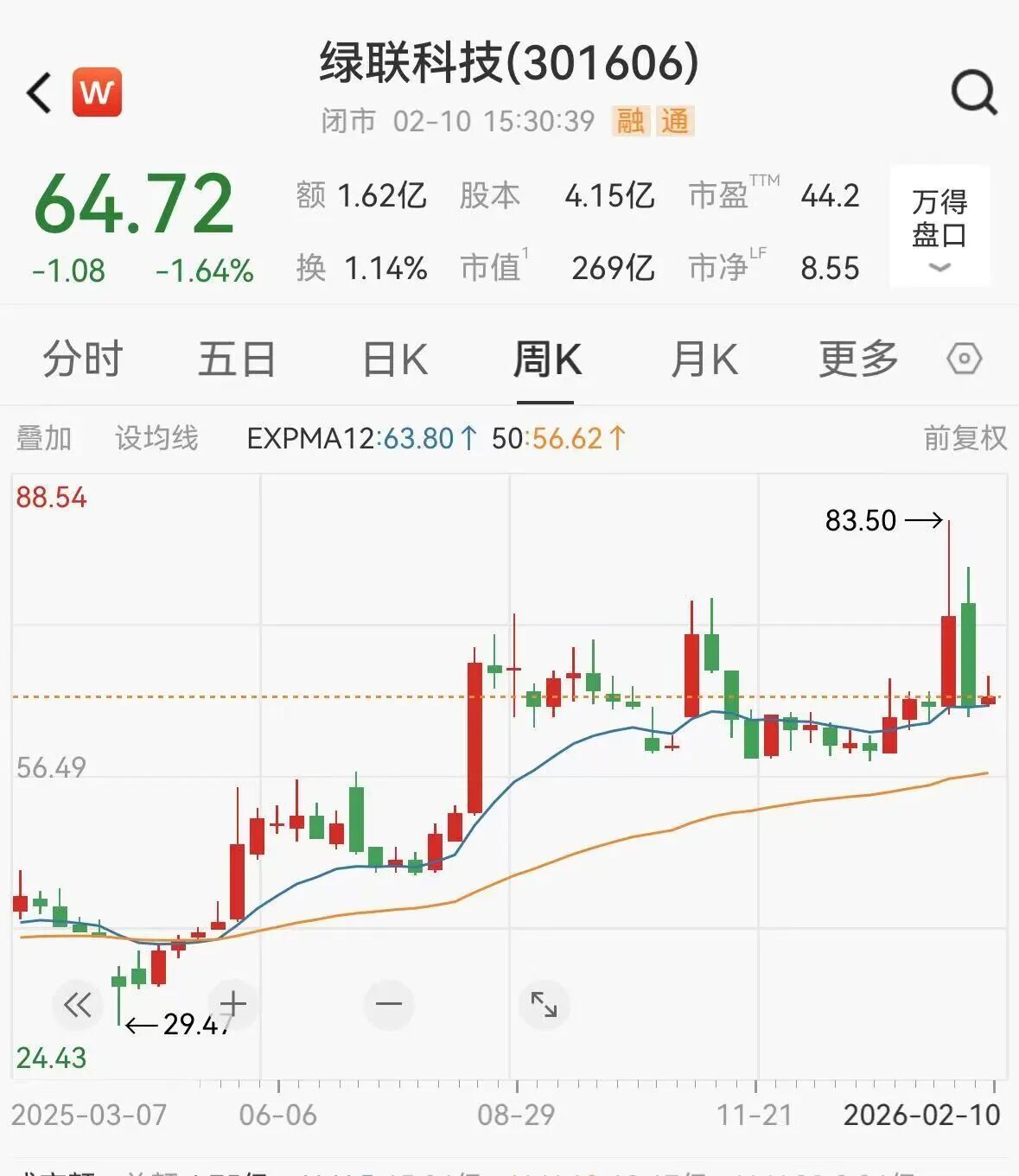Open the stock search magnifier
This screenshot has width=1019, height=1176.
974,92
